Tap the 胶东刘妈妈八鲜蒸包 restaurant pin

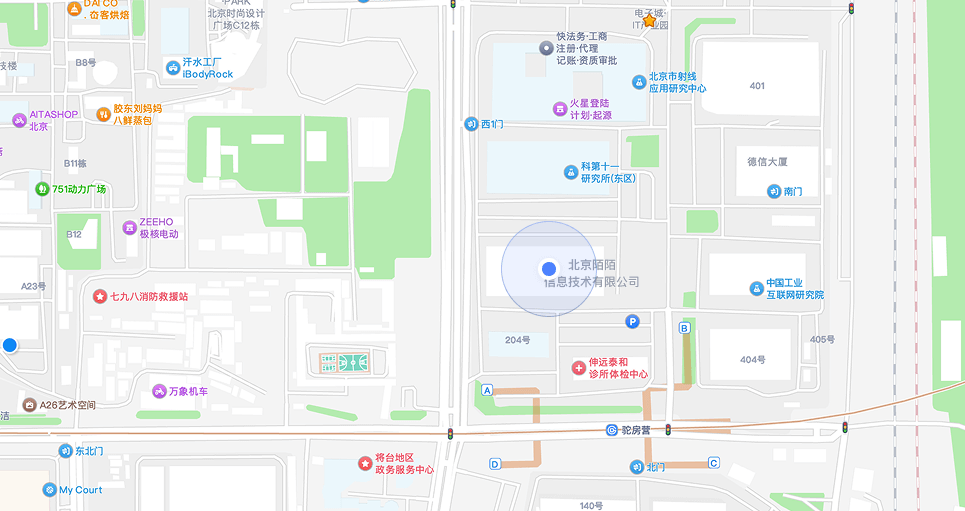point(102,114)
